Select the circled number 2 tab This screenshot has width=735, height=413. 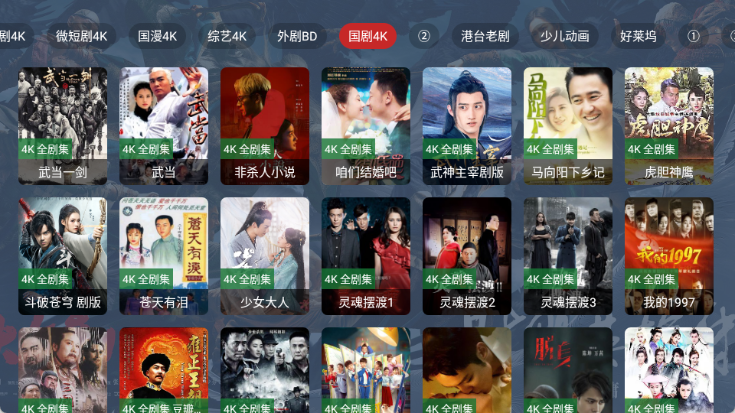click(423, 36)
